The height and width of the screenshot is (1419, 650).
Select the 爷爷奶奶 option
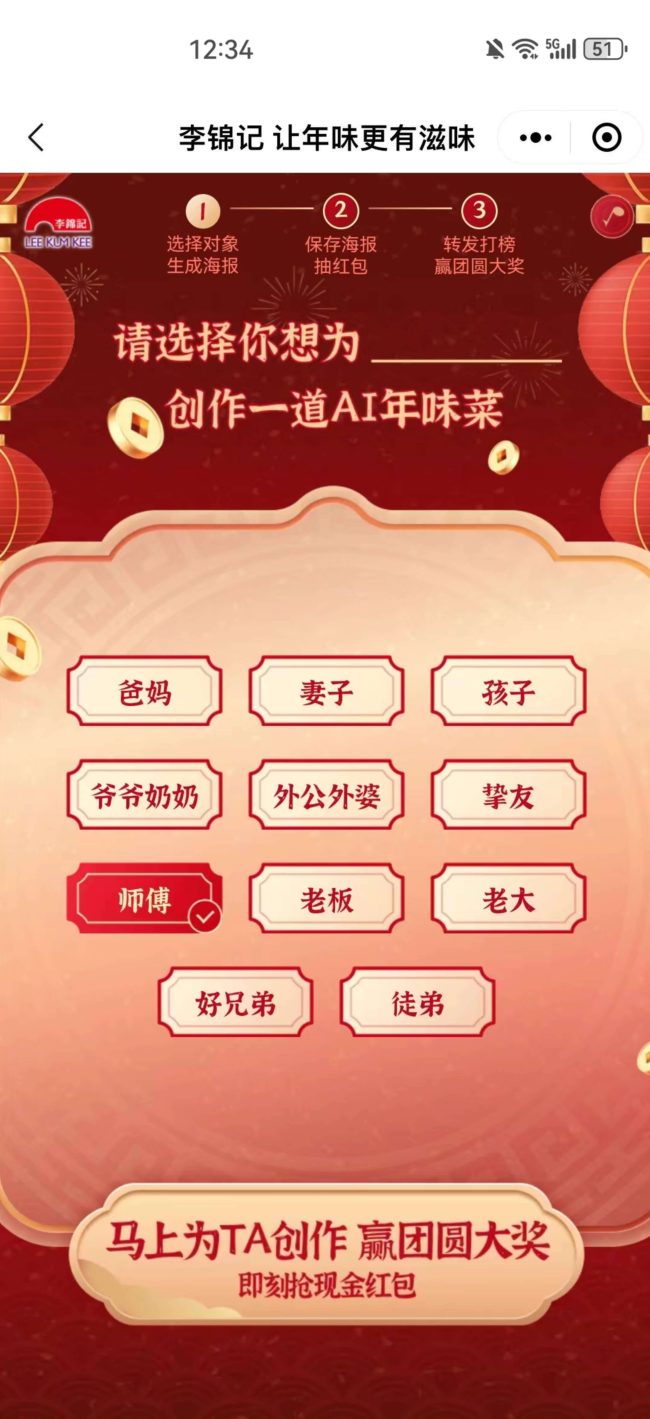pyautogui.click(x=145, y=796)
